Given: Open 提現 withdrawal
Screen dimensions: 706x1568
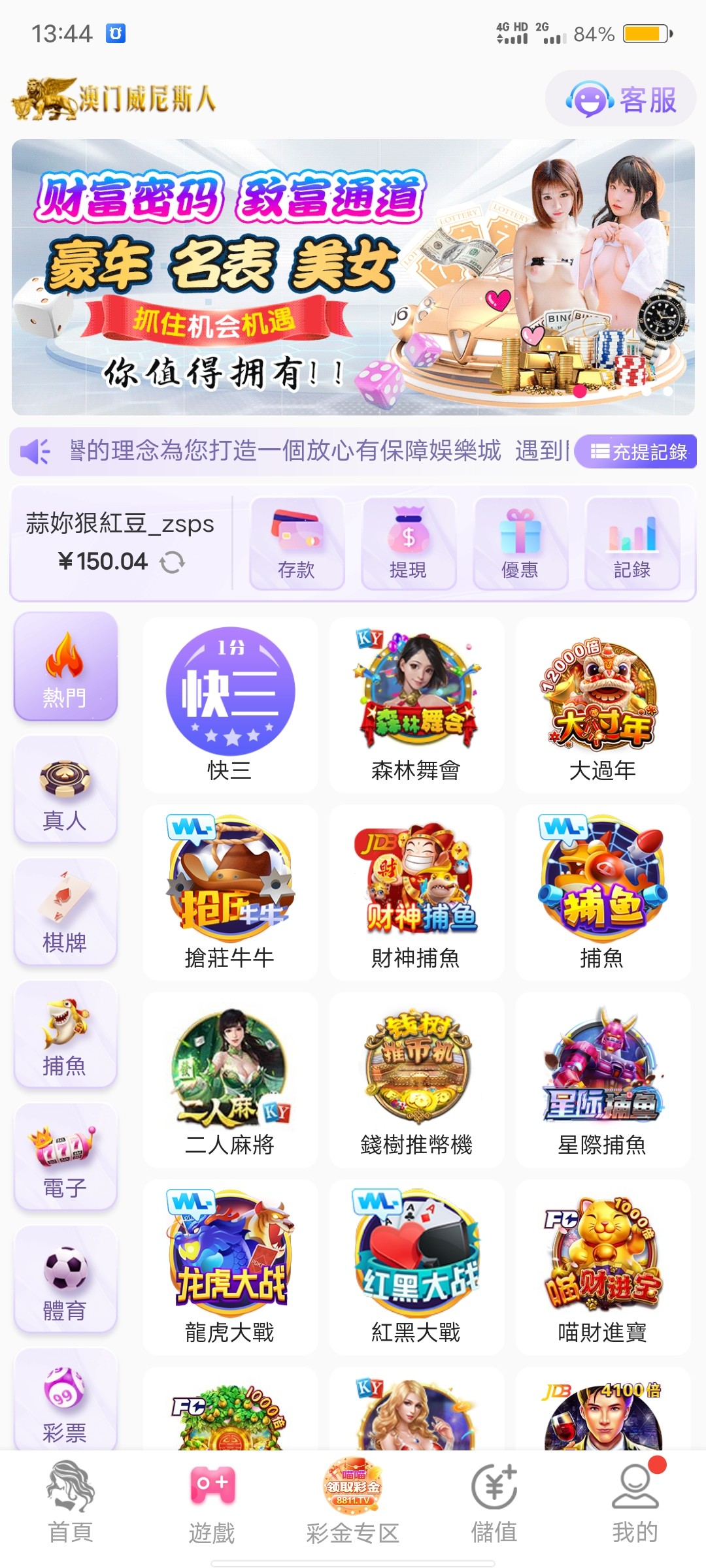Looking at the screenshot, I should click(409, 544).
